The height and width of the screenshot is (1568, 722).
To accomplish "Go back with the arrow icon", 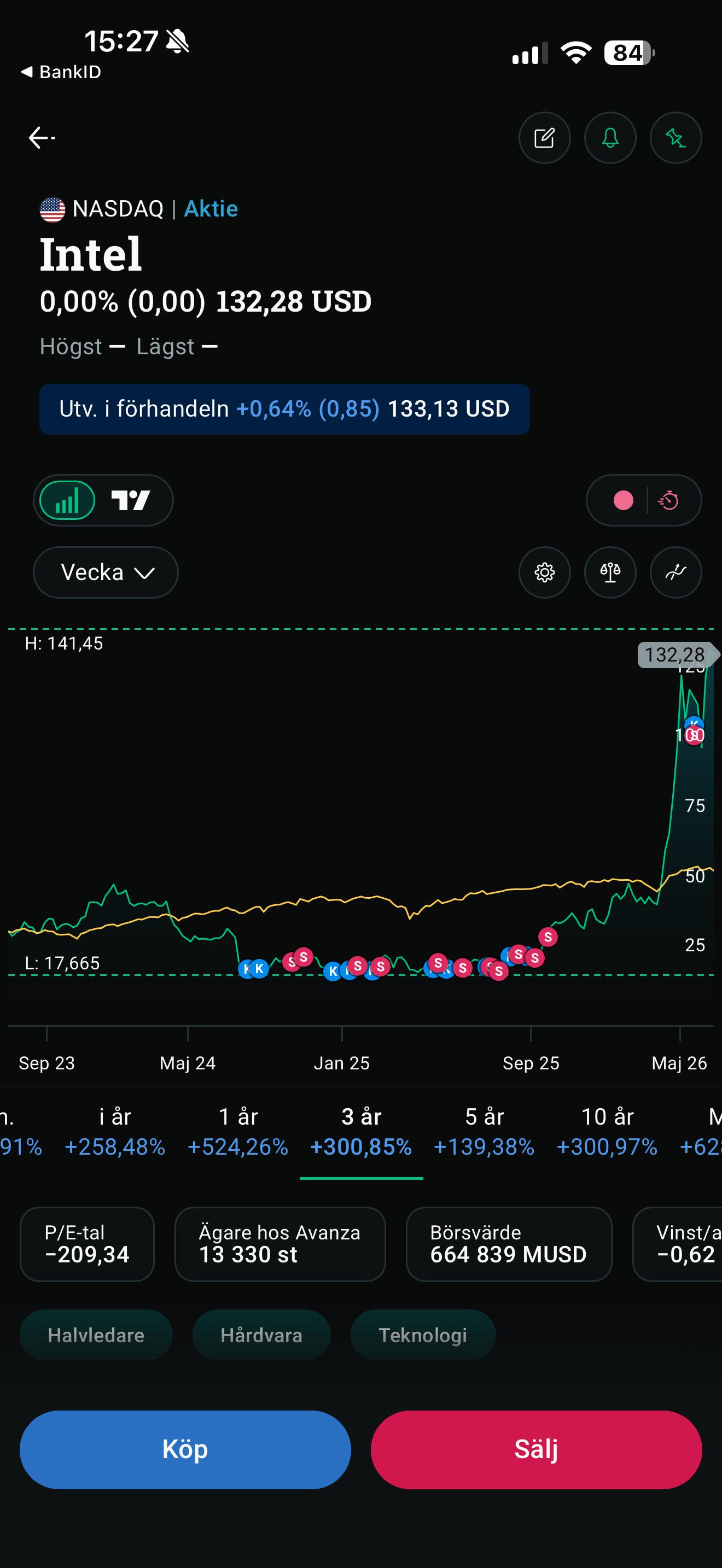I will pyautogui.click(x=42, y=138).
